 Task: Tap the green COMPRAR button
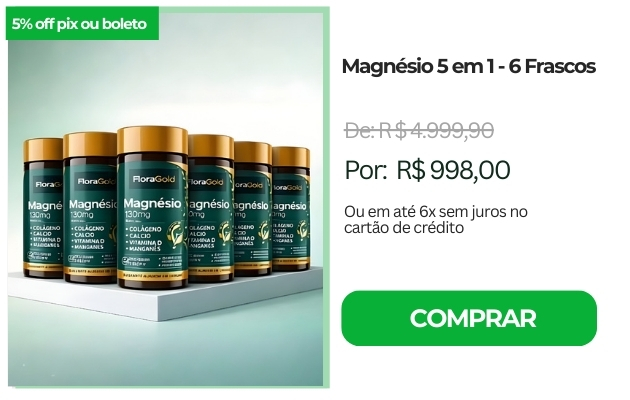[x=469, y=318]
